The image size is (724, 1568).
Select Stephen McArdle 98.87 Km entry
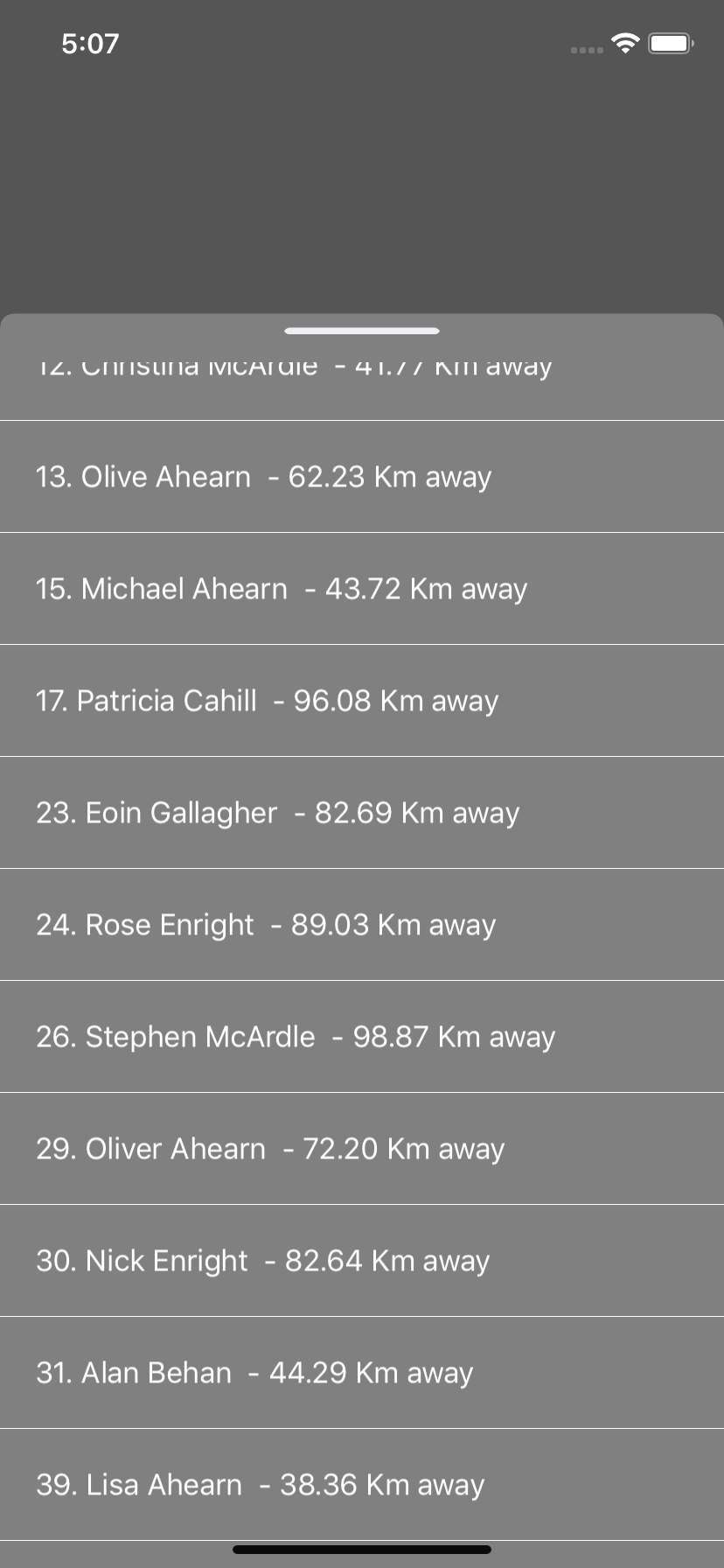pyautogui.click(x=362, y=1037)
